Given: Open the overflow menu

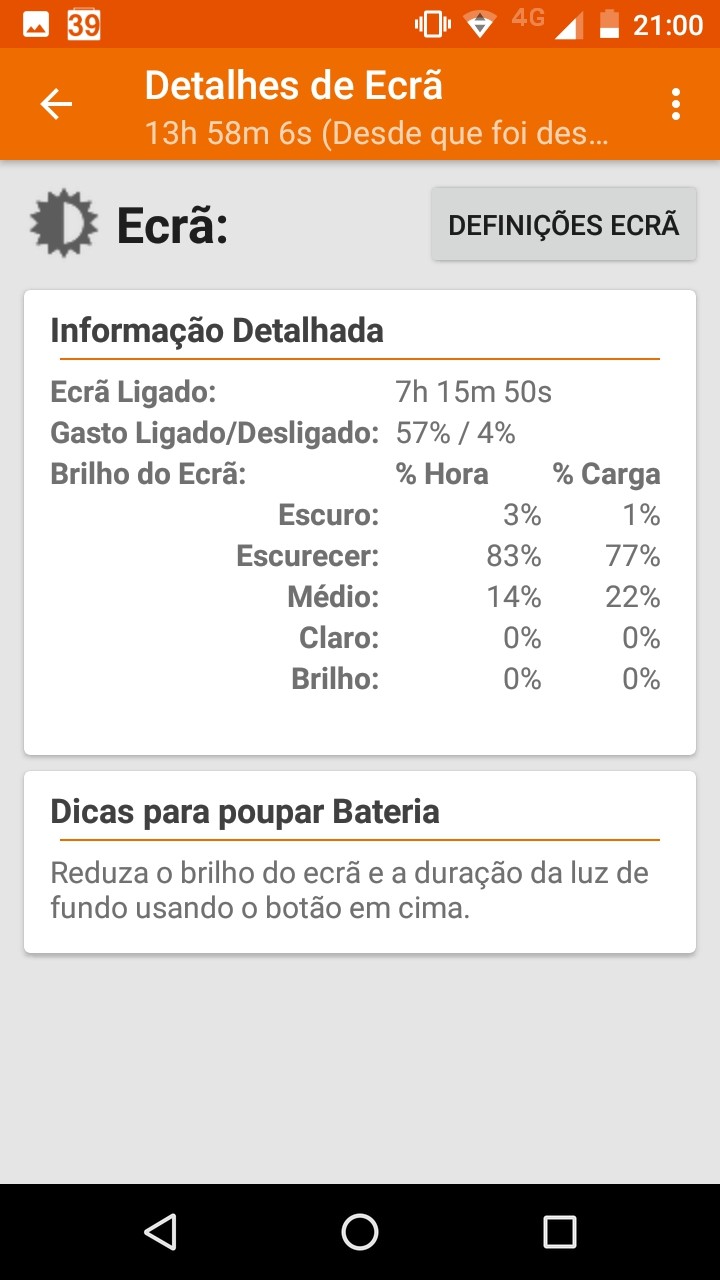Looking at the screenshot, I should coord(677,104).
